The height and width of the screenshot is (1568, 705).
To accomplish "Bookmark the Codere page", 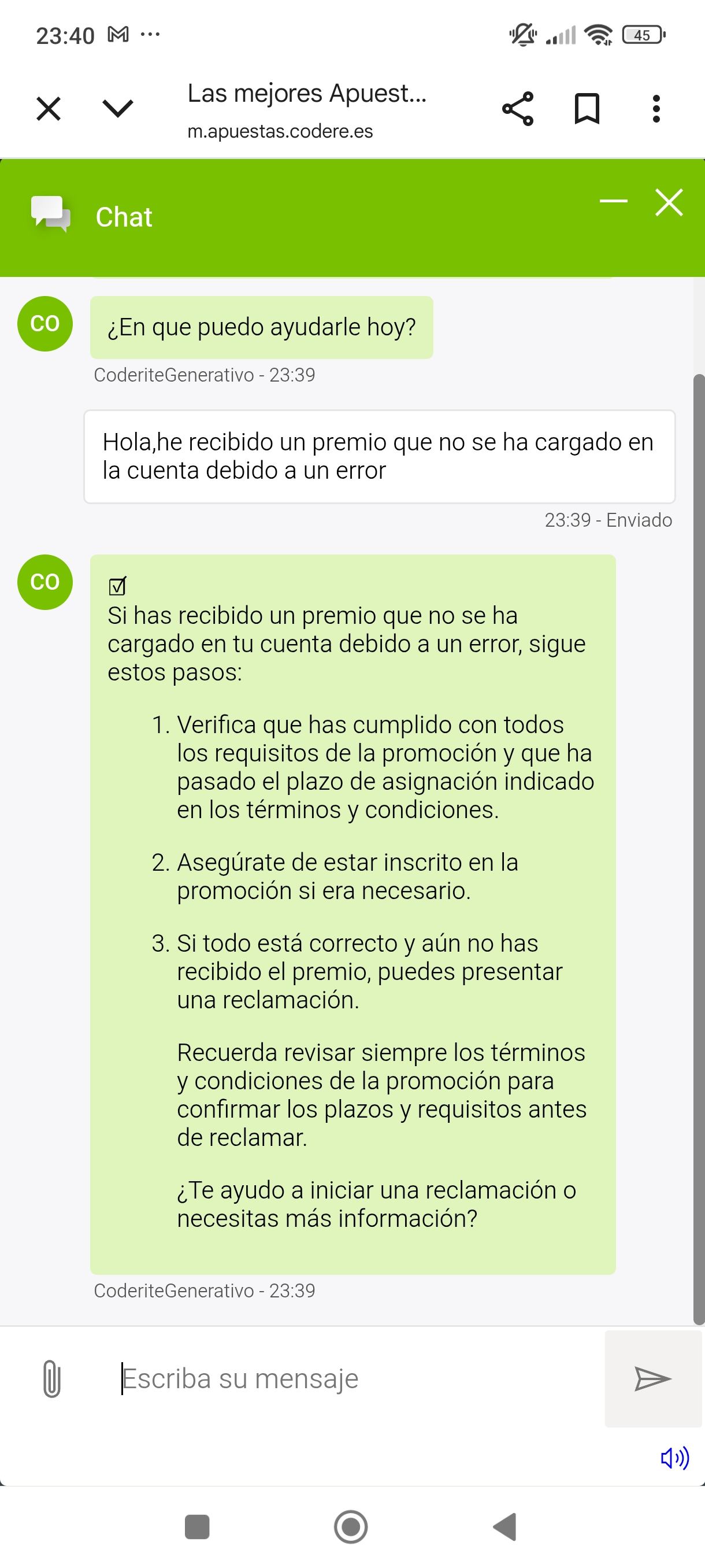I will (x=586, y=108).
